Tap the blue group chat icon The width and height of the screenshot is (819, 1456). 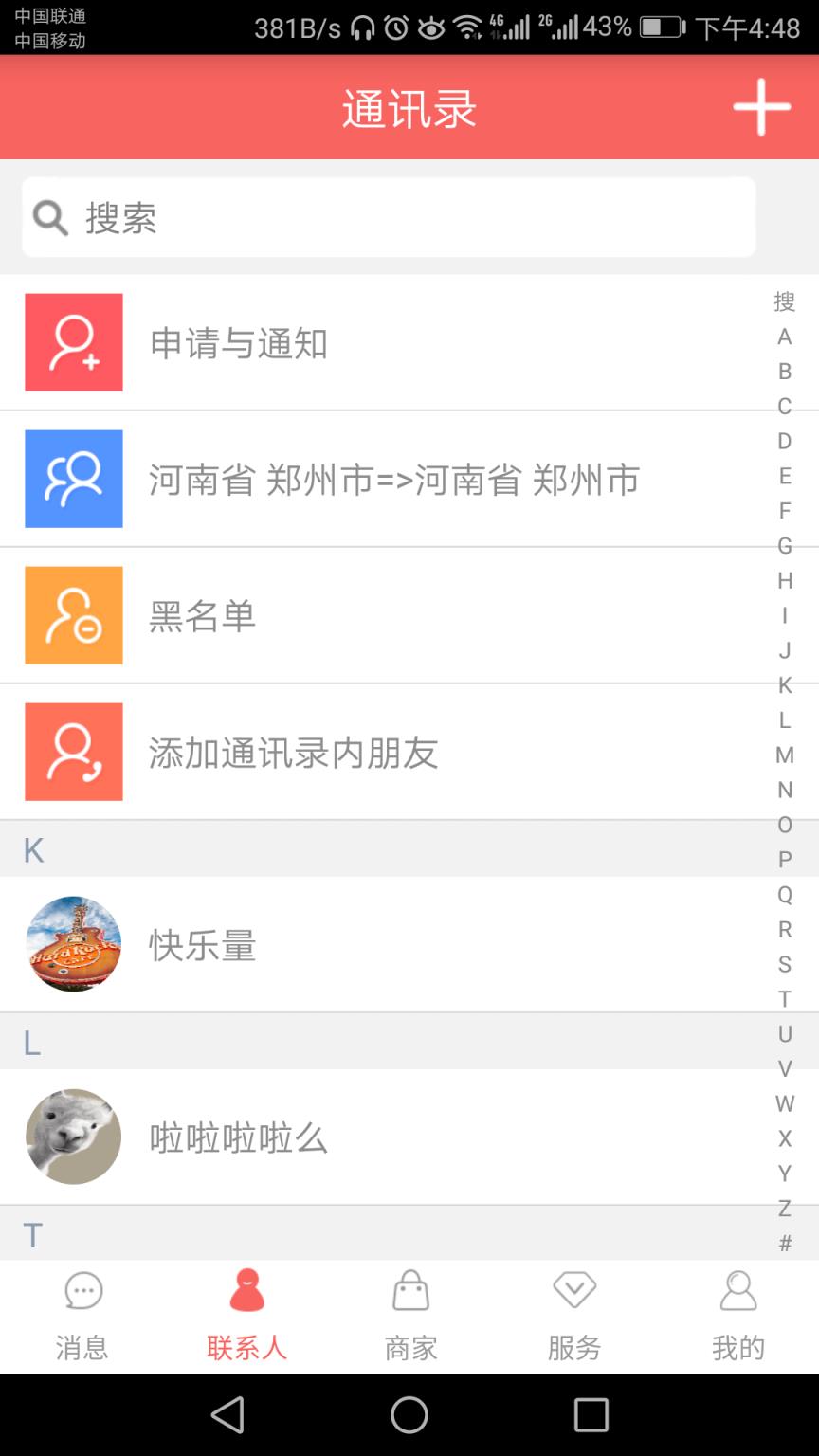point(73,480)
